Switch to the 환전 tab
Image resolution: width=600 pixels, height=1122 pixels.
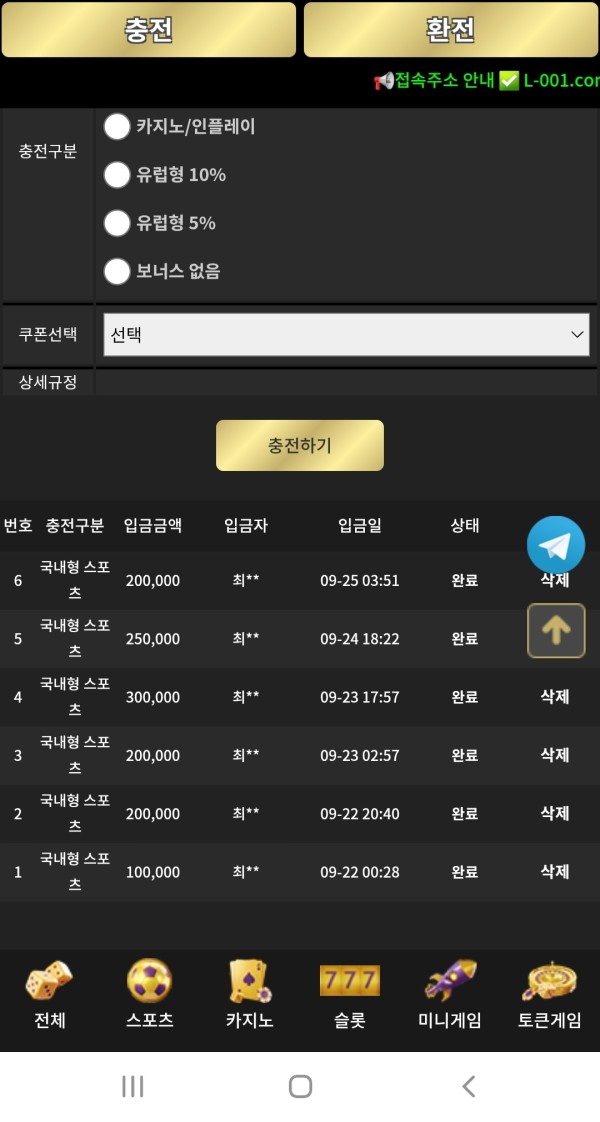pyautogui.click(x=450, y=30)
